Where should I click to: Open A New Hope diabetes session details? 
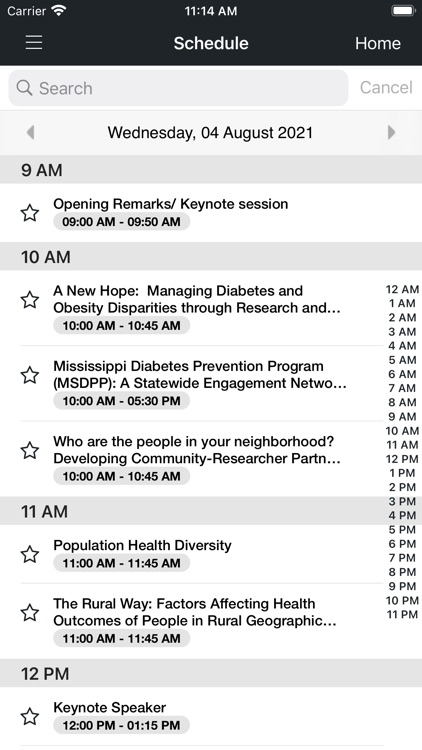click(x=201, y=308)
